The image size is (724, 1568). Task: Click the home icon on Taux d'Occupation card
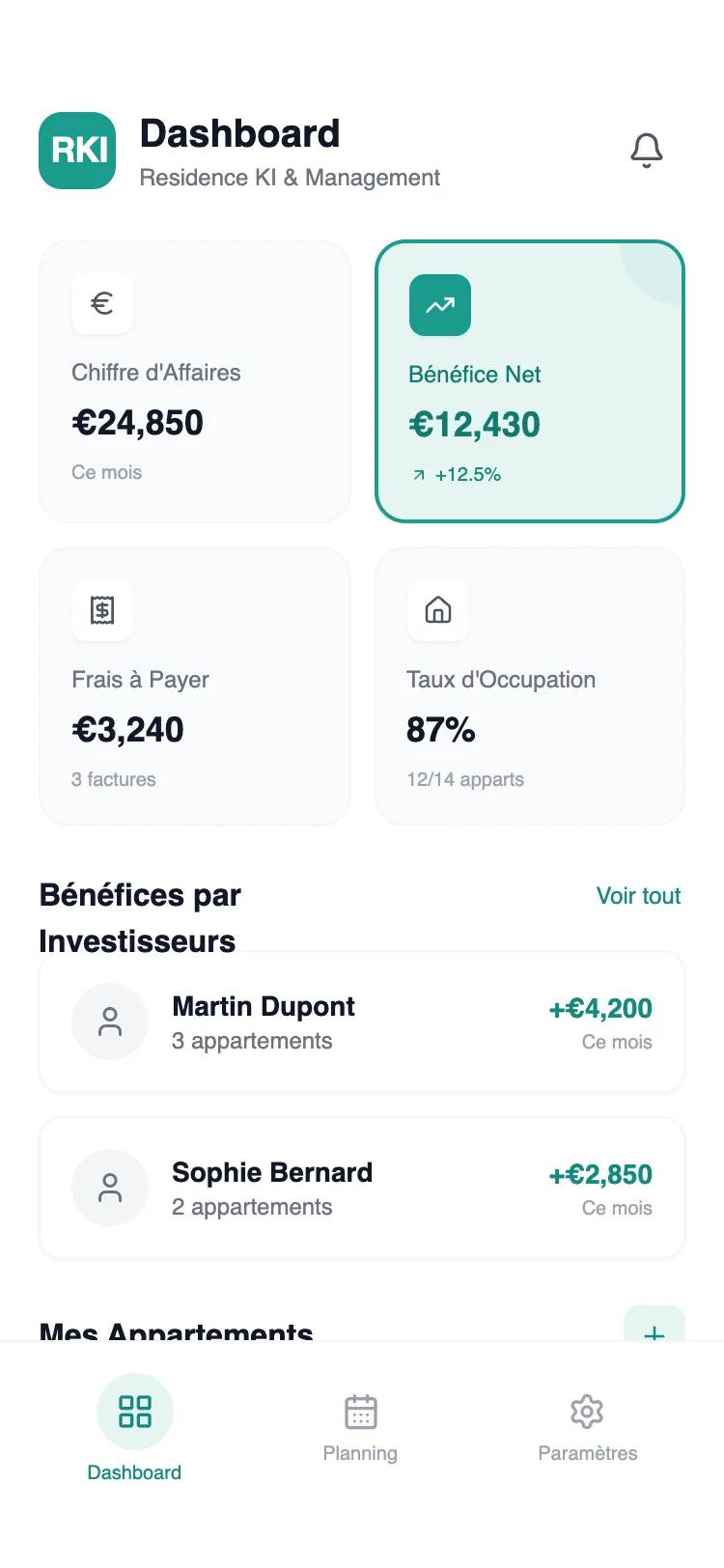click(x=437, y=610)
